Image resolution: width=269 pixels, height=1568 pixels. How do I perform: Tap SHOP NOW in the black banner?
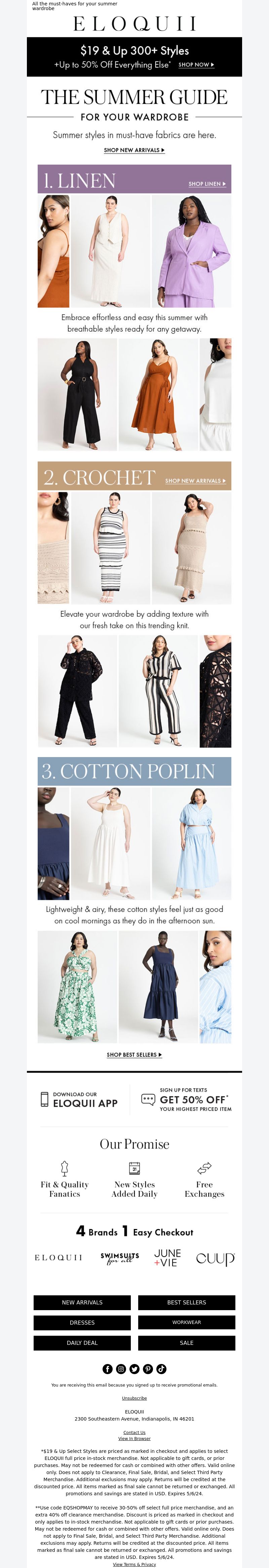click(x=196, y=65)
